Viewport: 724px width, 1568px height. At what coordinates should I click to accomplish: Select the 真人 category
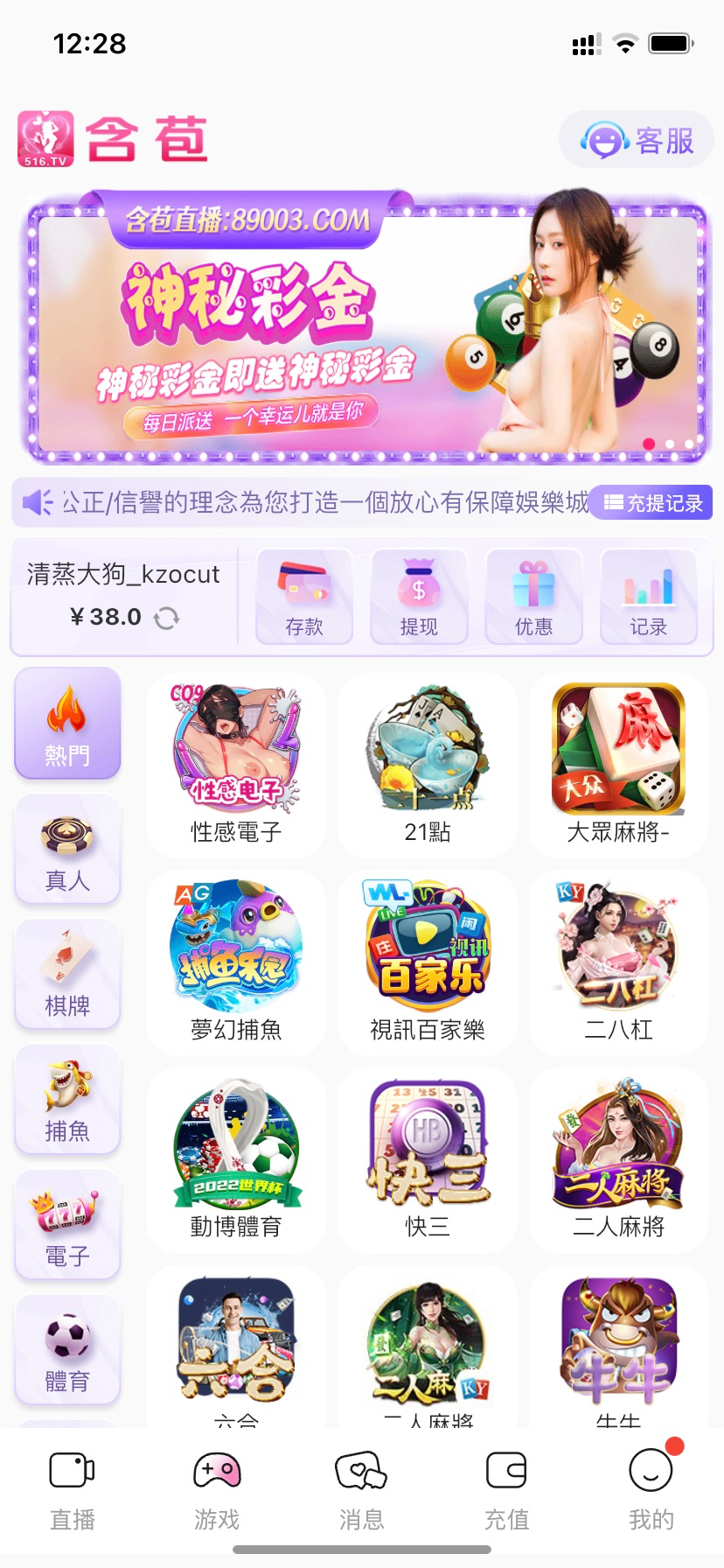67,850
